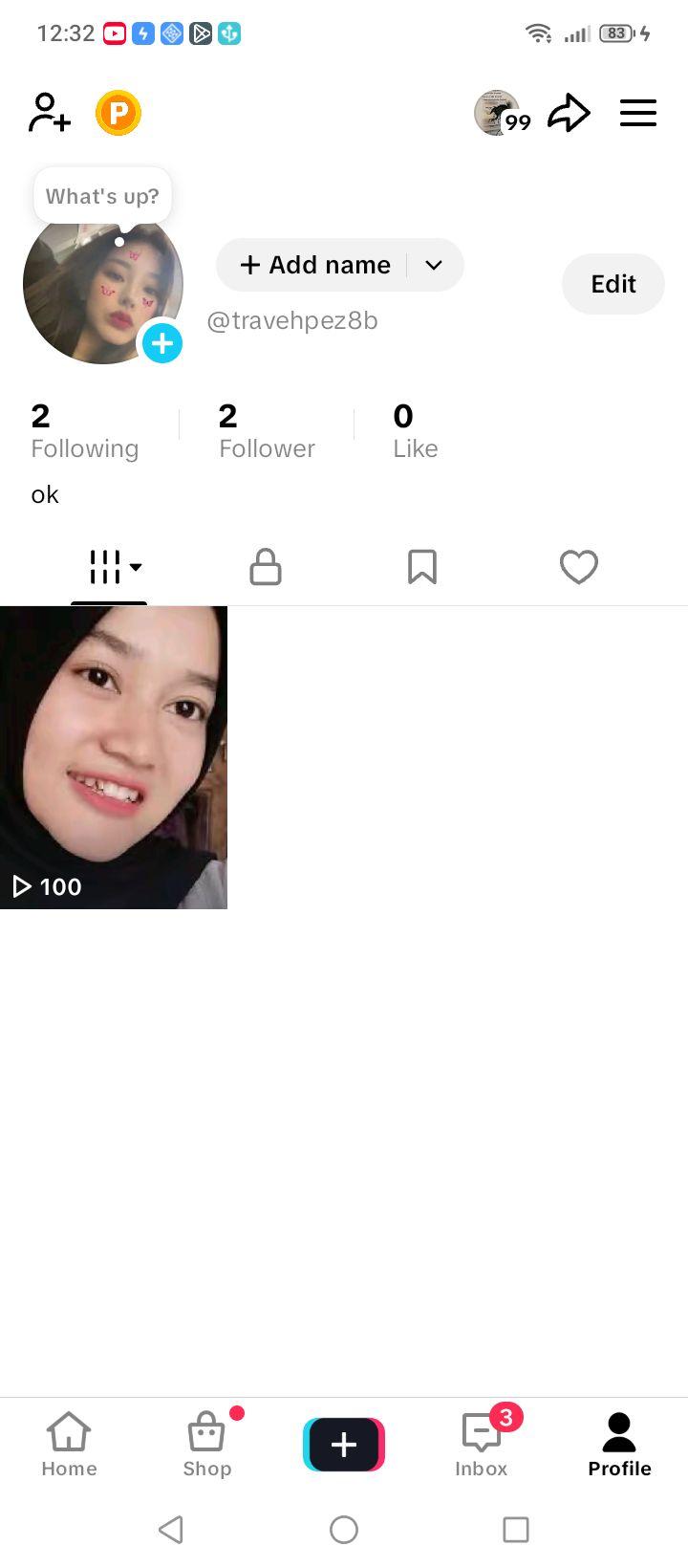This screenshot has height=1568, width=688.
Task: Go to the Home tab
Action: click(x=69, y=1445)
